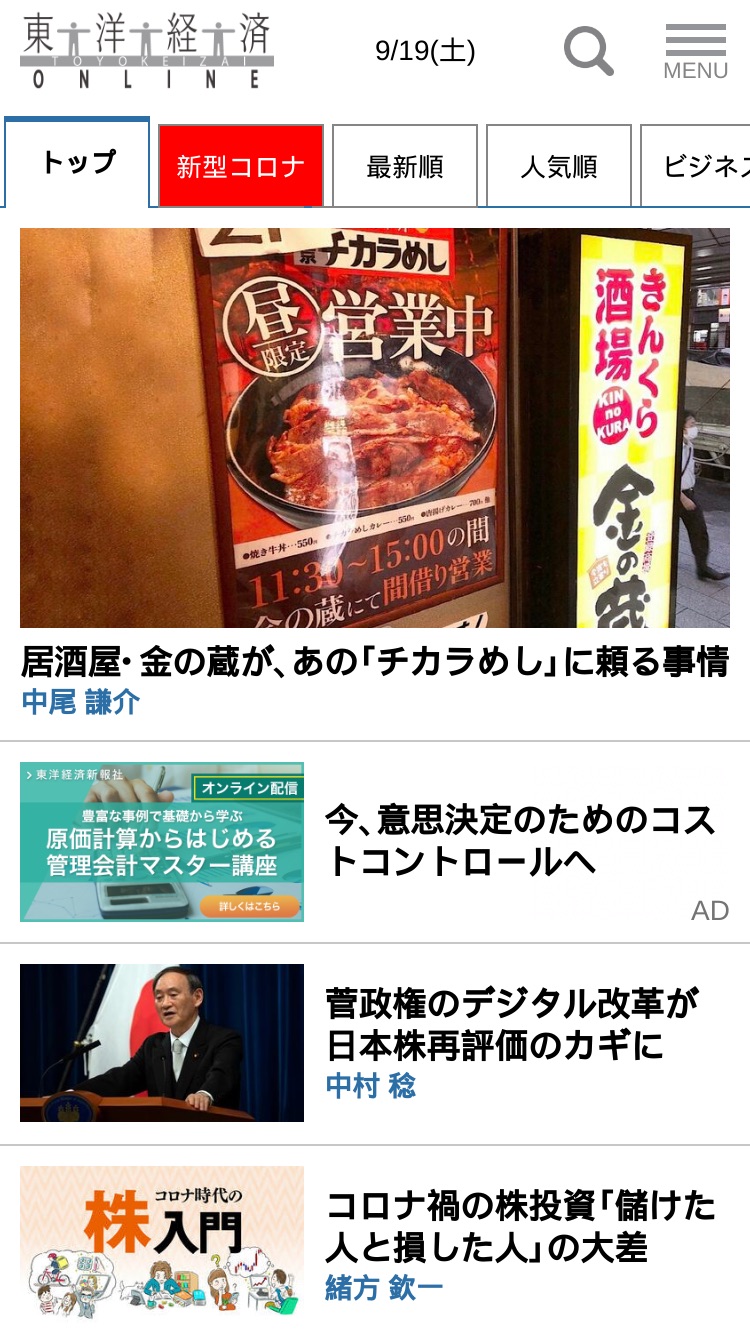
Task: Read 菅政権のデジタル改革 article
Action: (x=512, y=1023)
